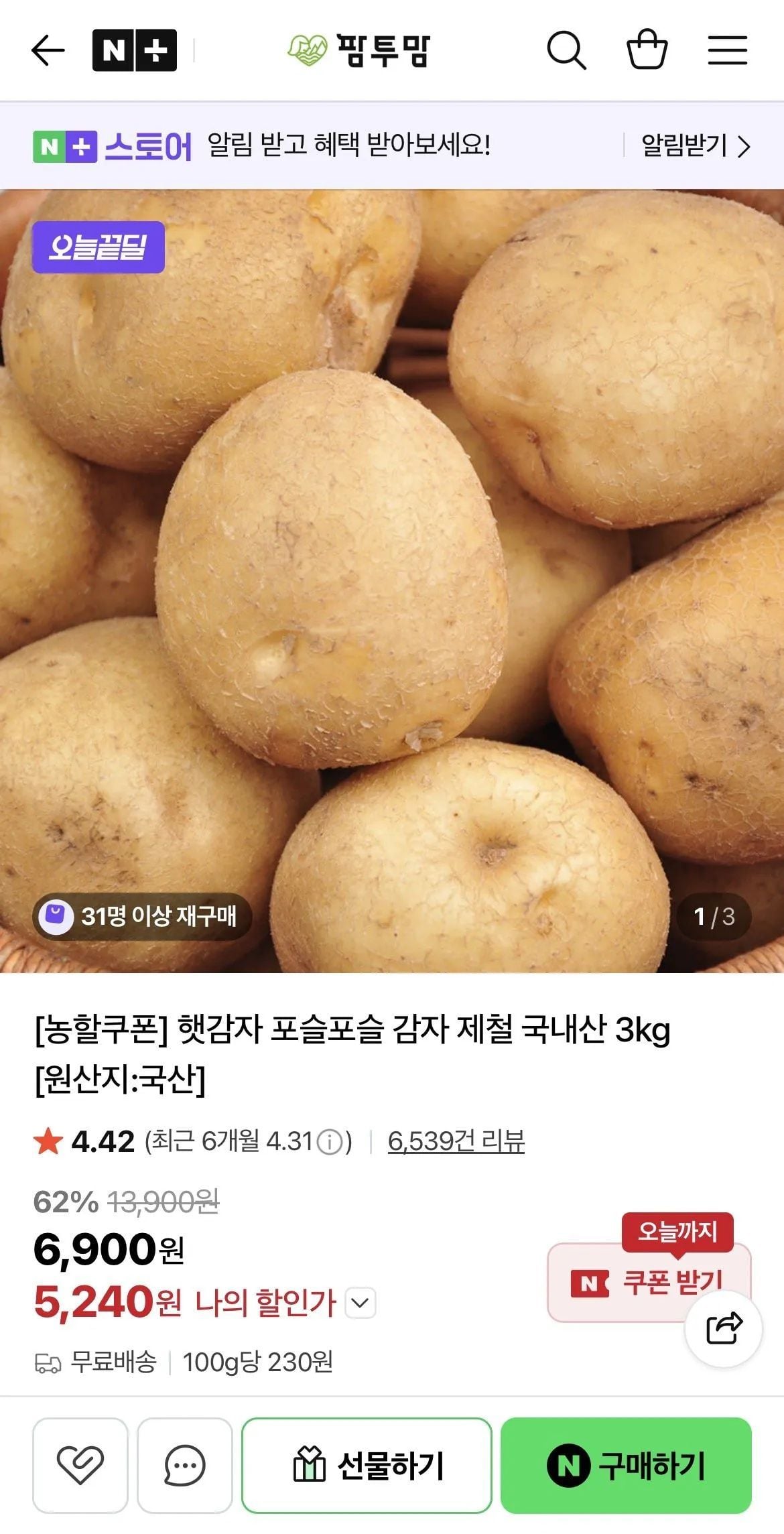
Task: View rating info icon next to 4.31
Action: click(330, 1141)
